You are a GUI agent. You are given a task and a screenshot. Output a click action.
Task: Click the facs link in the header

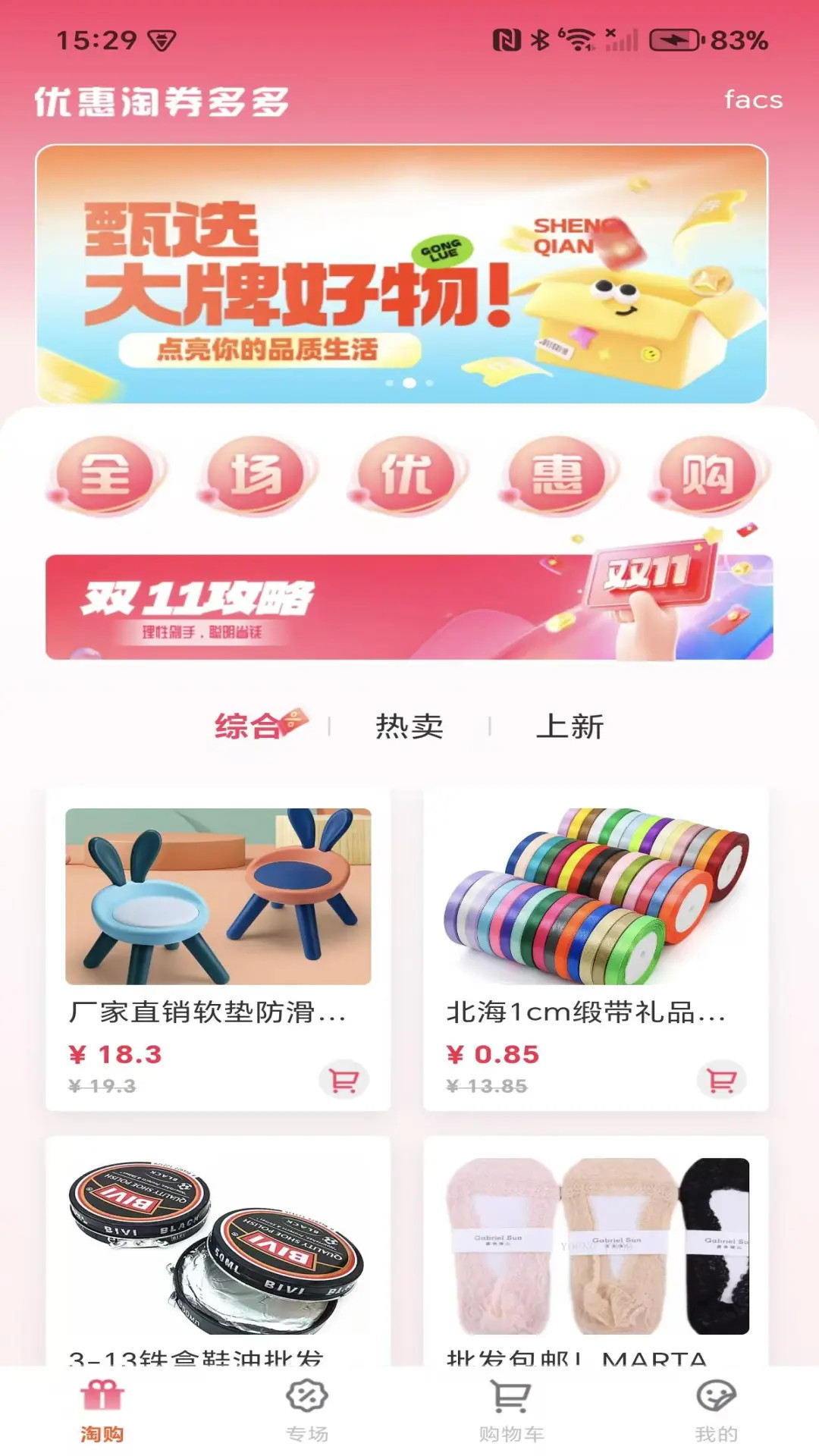(753, 99)
